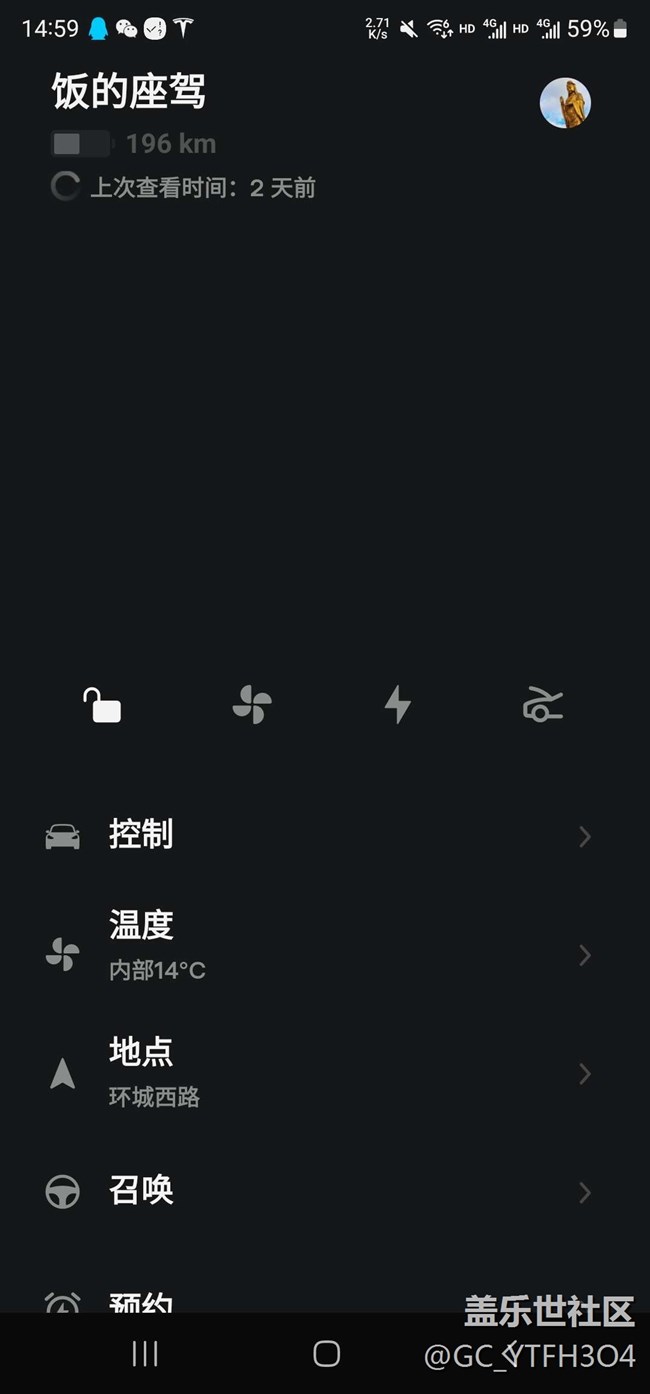This screenshot has height=1394, width=650.
Task: Turn on climate with the fan icon
Action: pos(251,705)
